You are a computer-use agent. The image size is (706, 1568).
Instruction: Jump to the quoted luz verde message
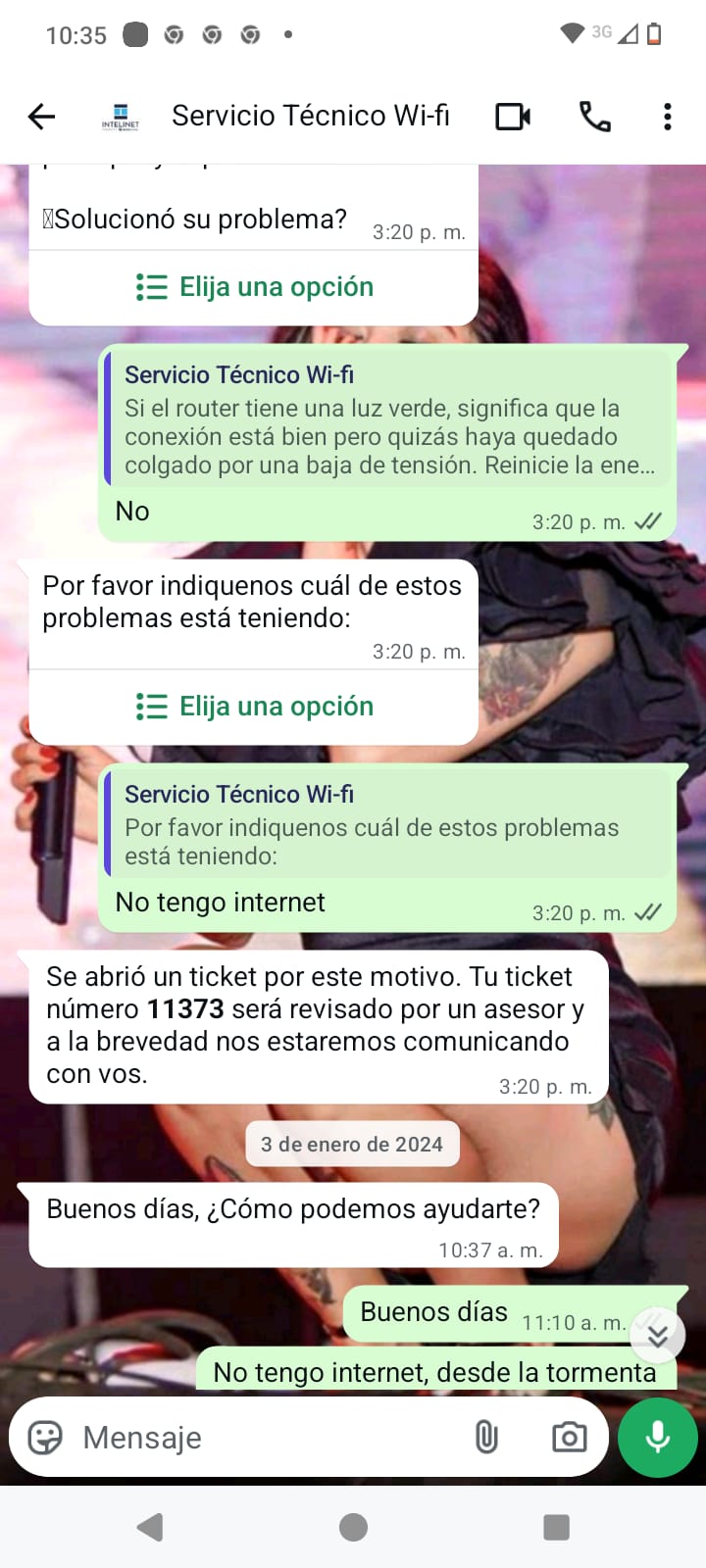tap(387, 419)
